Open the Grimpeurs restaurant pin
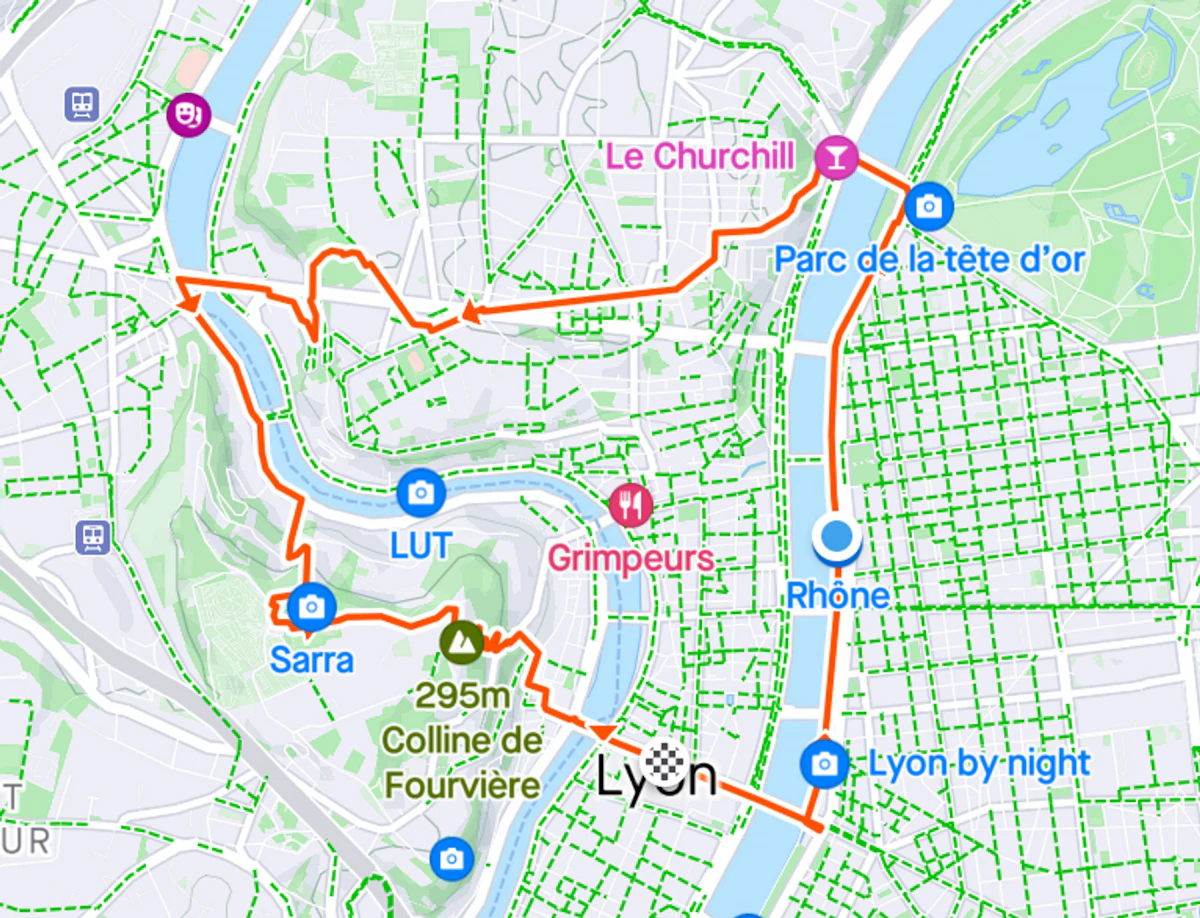This screenshot has width=1200, height=918. click(x=631, y=505)
